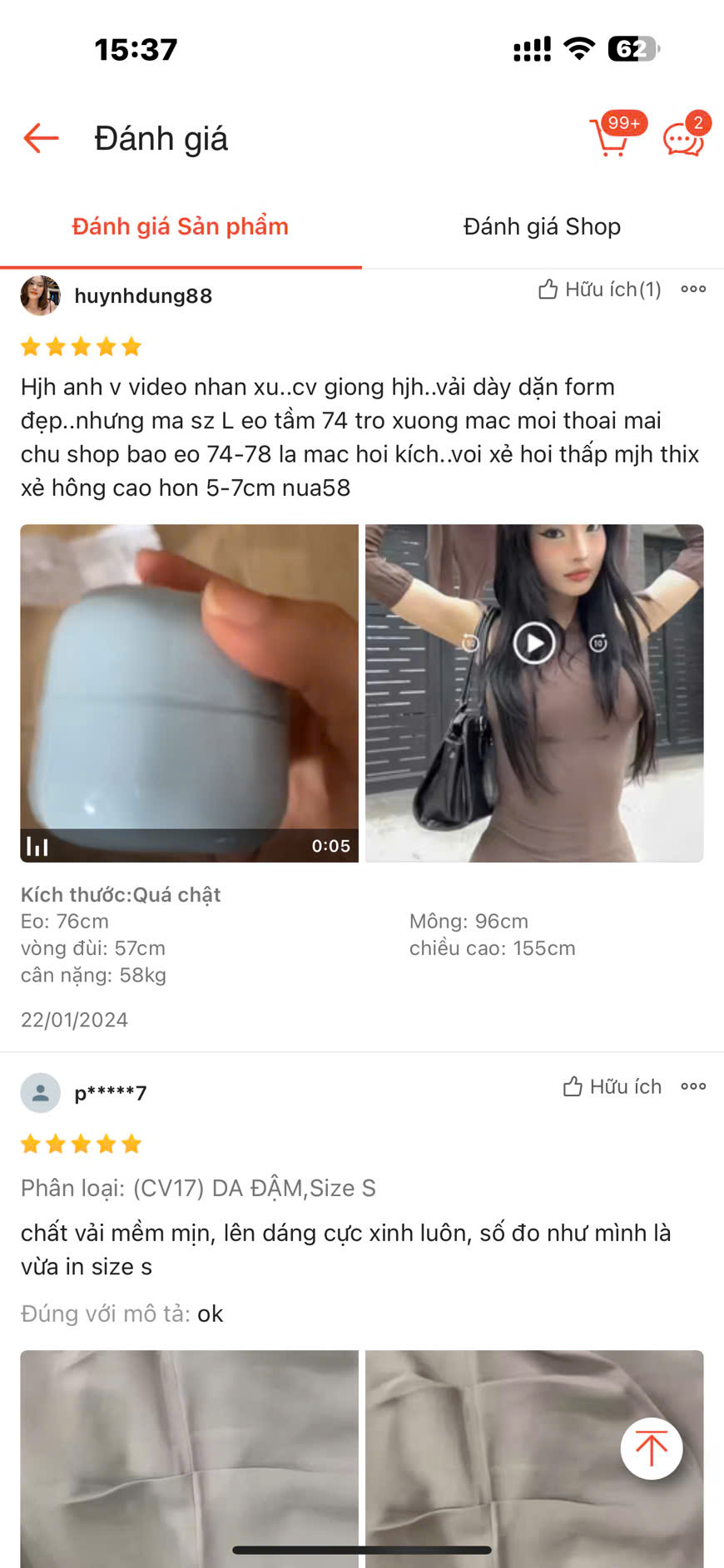The image size is (724, 1568).
Task: Open the 0:05 review video of blue jar
Action: 189,693
